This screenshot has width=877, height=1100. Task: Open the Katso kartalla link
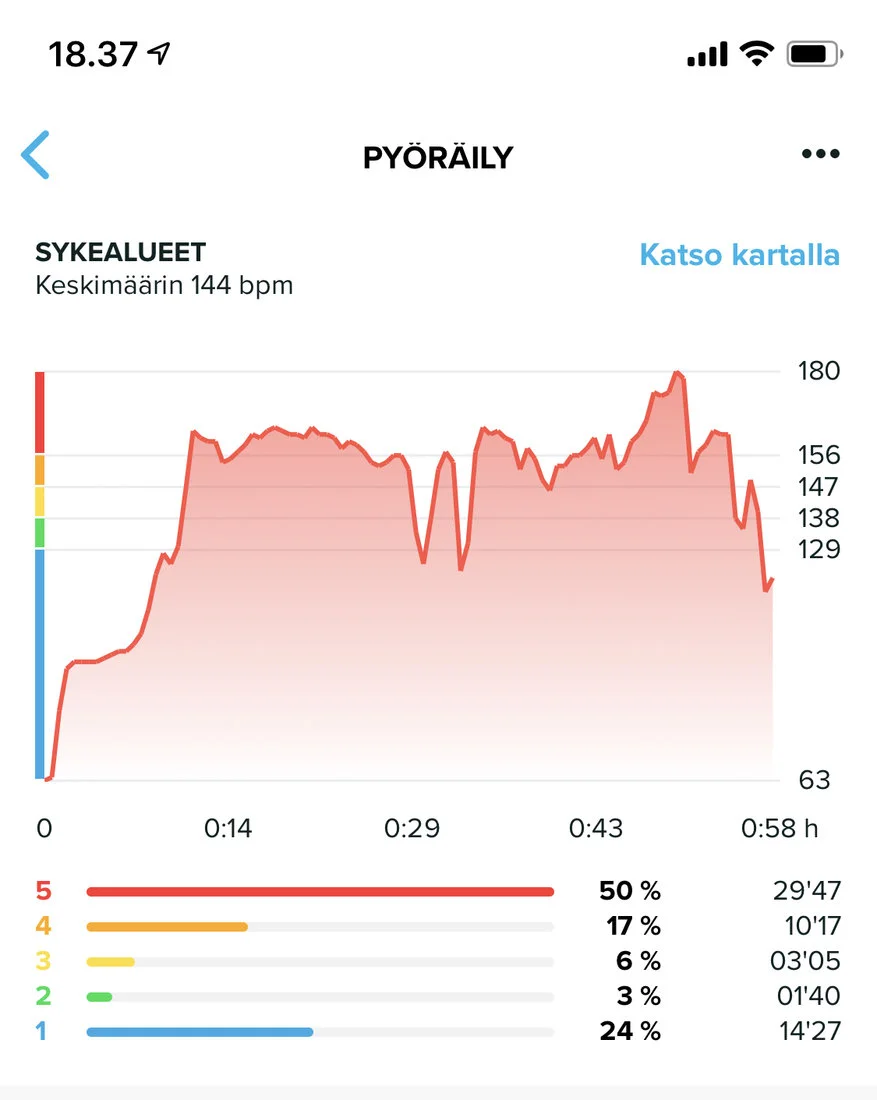click(739, 254)
